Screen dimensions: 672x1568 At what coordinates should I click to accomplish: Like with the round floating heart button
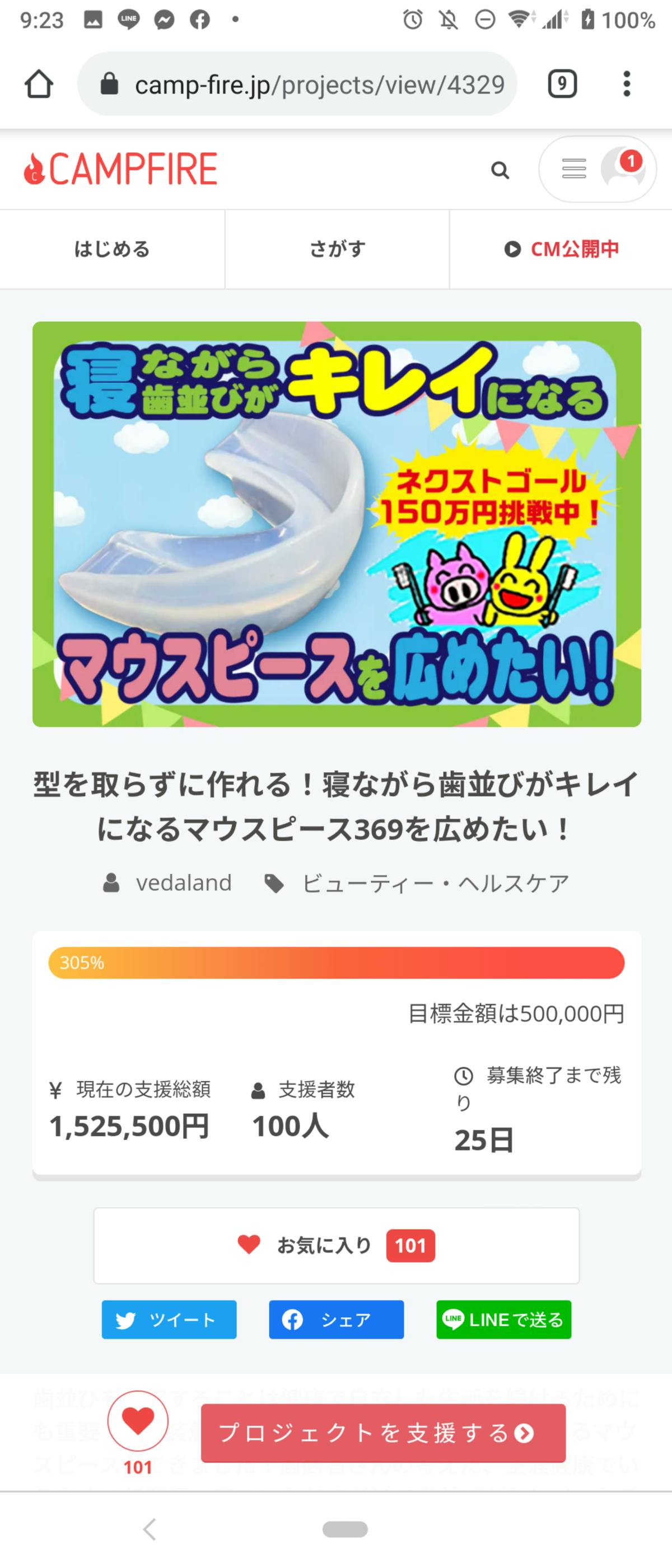pos(138,1421)
